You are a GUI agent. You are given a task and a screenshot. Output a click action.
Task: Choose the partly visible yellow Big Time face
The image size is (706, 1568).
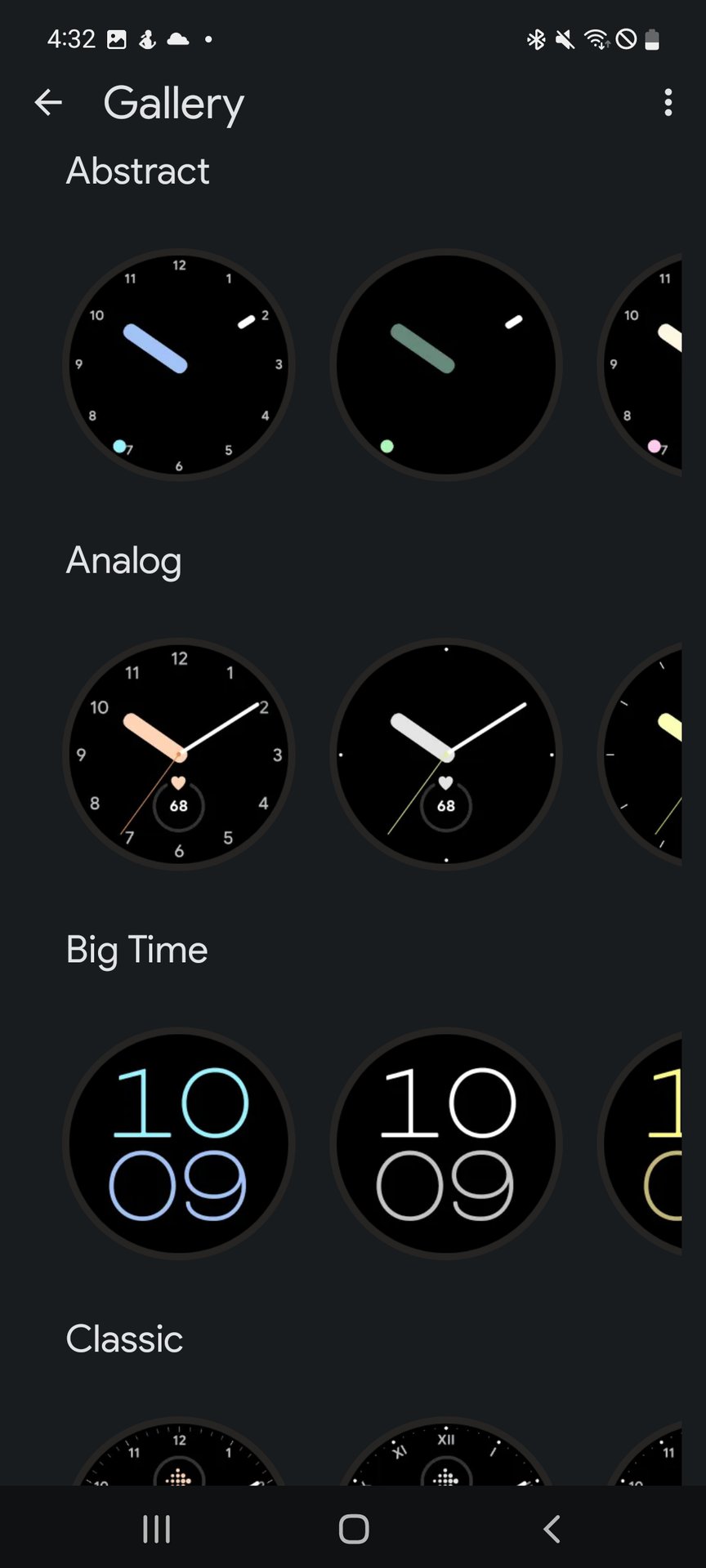coord(647,1143)
